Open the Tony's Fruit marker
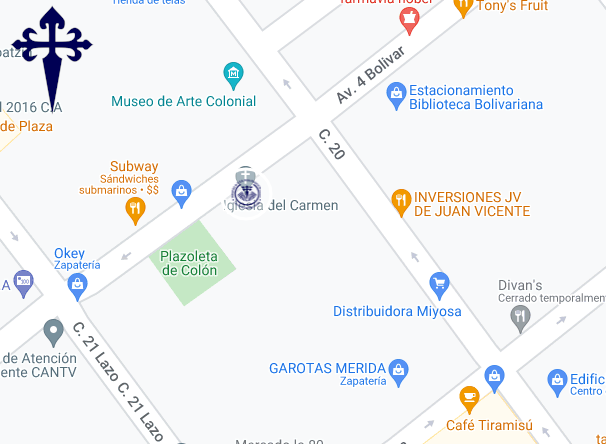Screen dimensions: 606x444 [463, 8]
